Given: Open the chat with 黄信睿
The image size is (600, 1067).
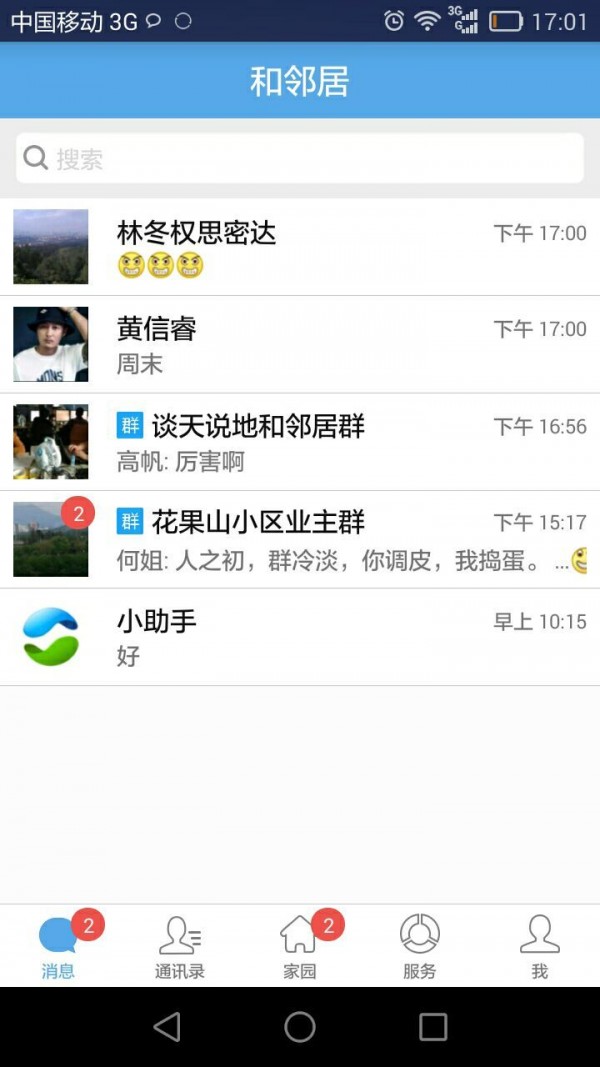Looking at the screenshot, I should (300, 344).
